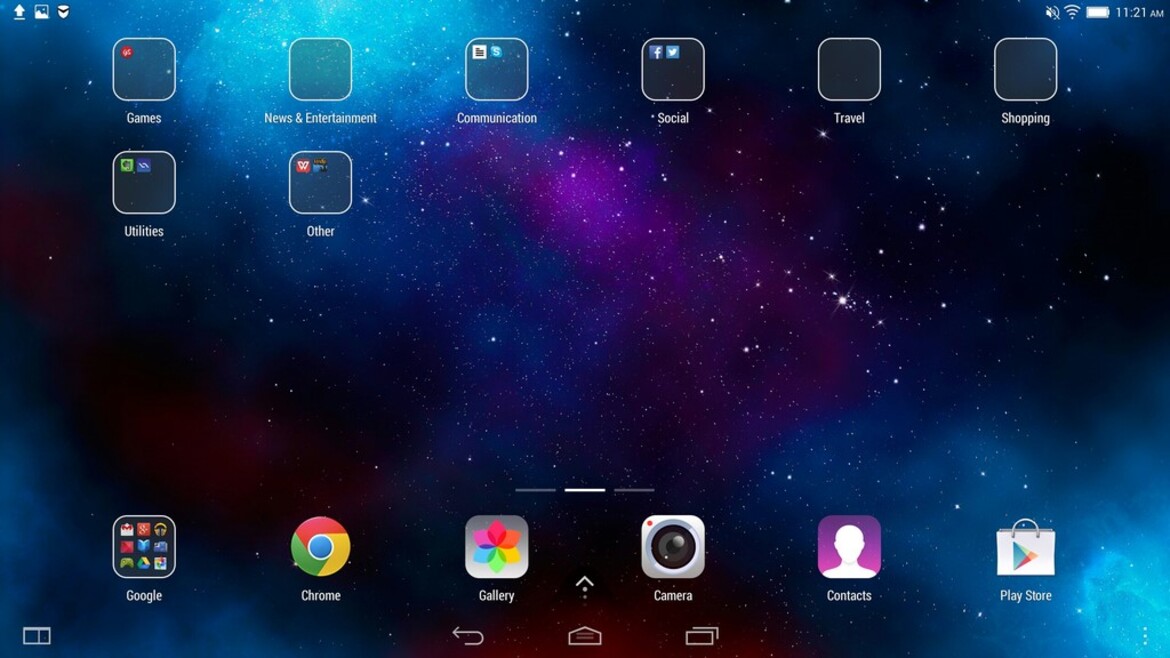1170x658 pixels.
Task: Open the Travel folder
Action: coord(849,70)
